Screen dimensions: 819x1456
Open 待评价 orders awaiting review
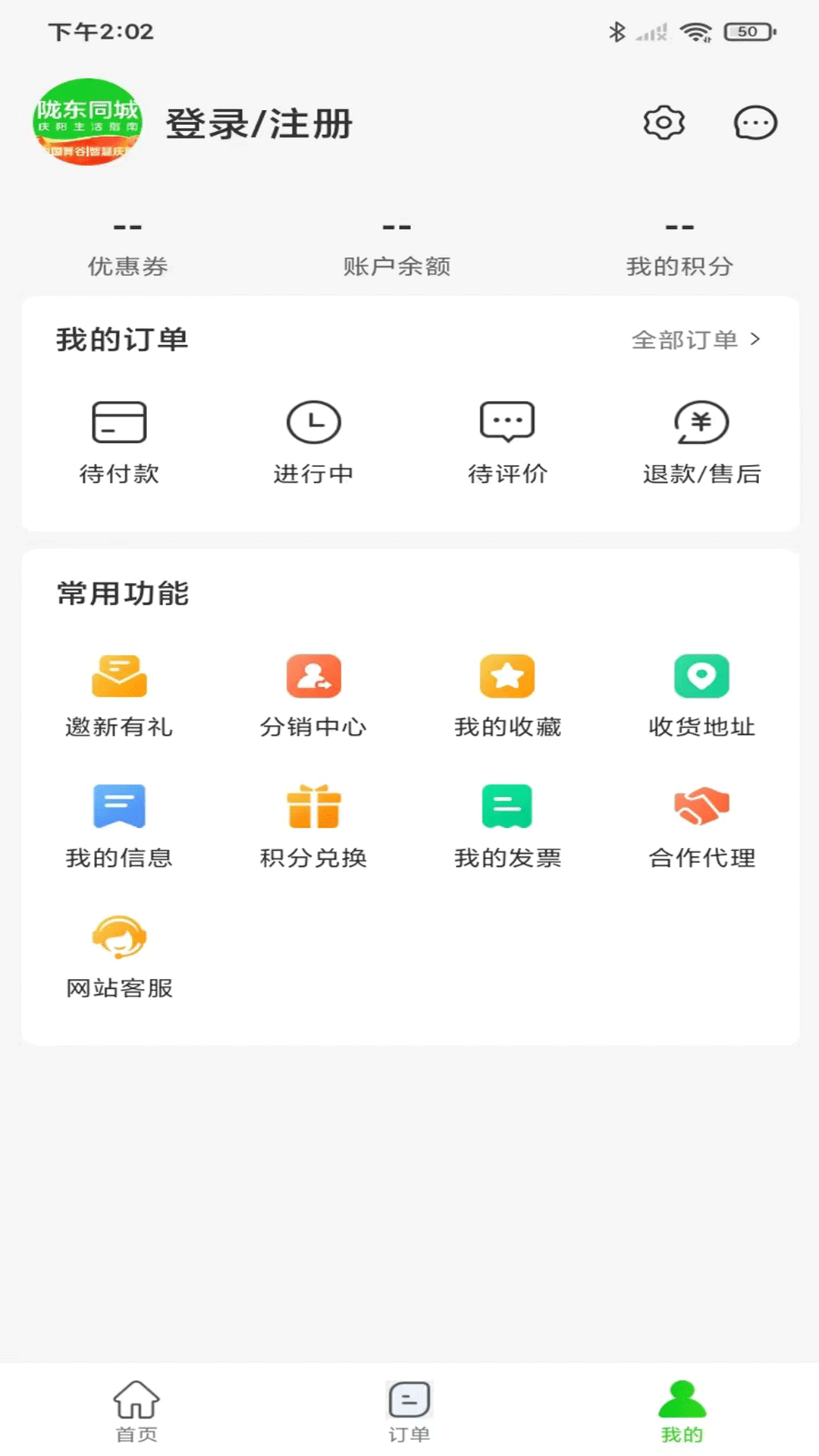coord(507,441)
